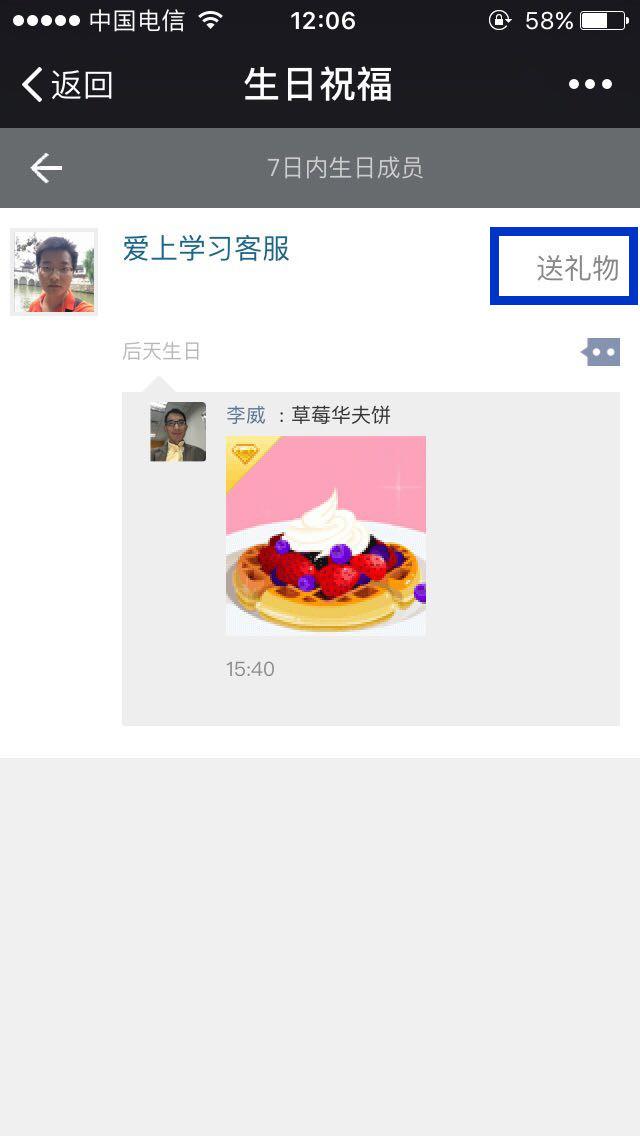Open the three-dot overflow menu
The image size is (640, 1136).
click(590, 85)
